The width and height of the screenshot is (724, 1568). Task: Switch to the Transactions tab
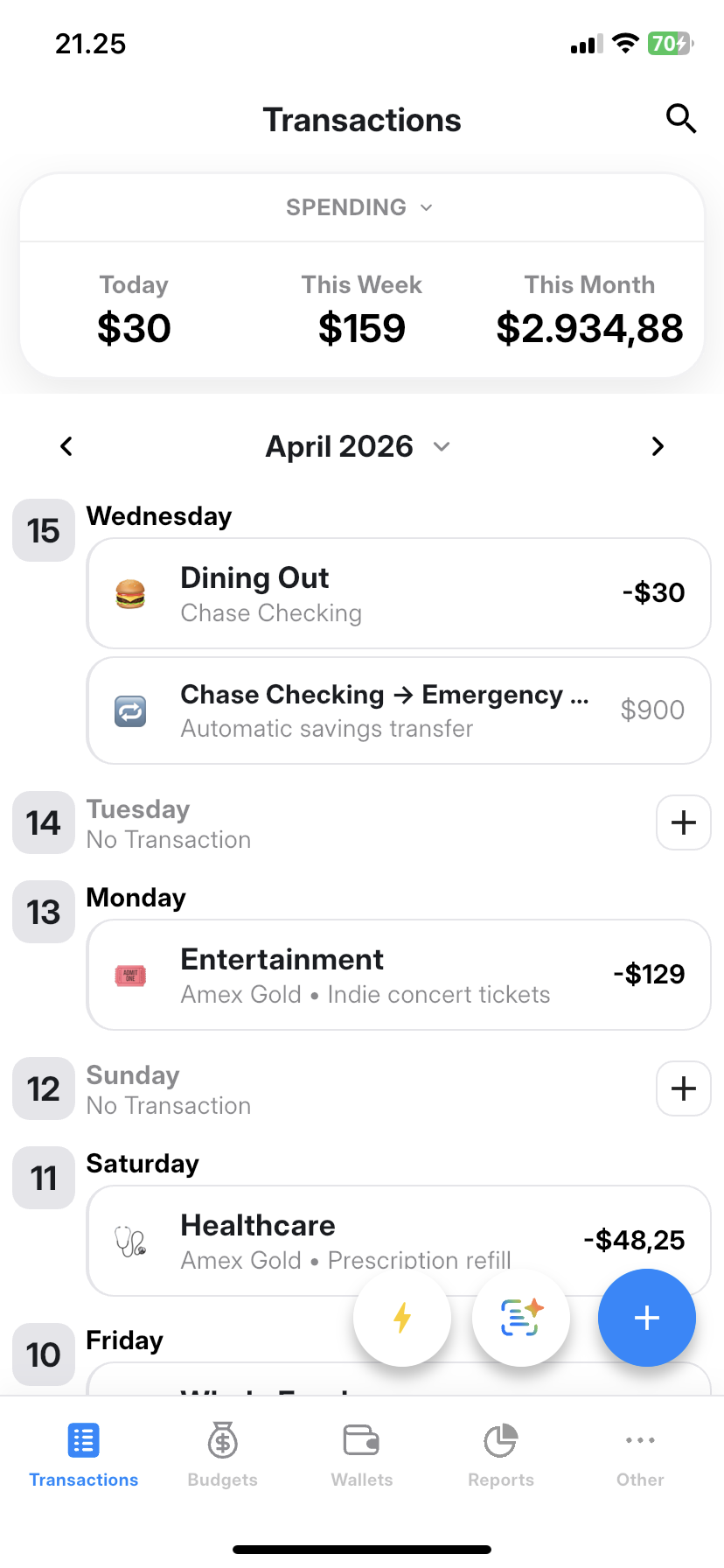coord(83,1439)
